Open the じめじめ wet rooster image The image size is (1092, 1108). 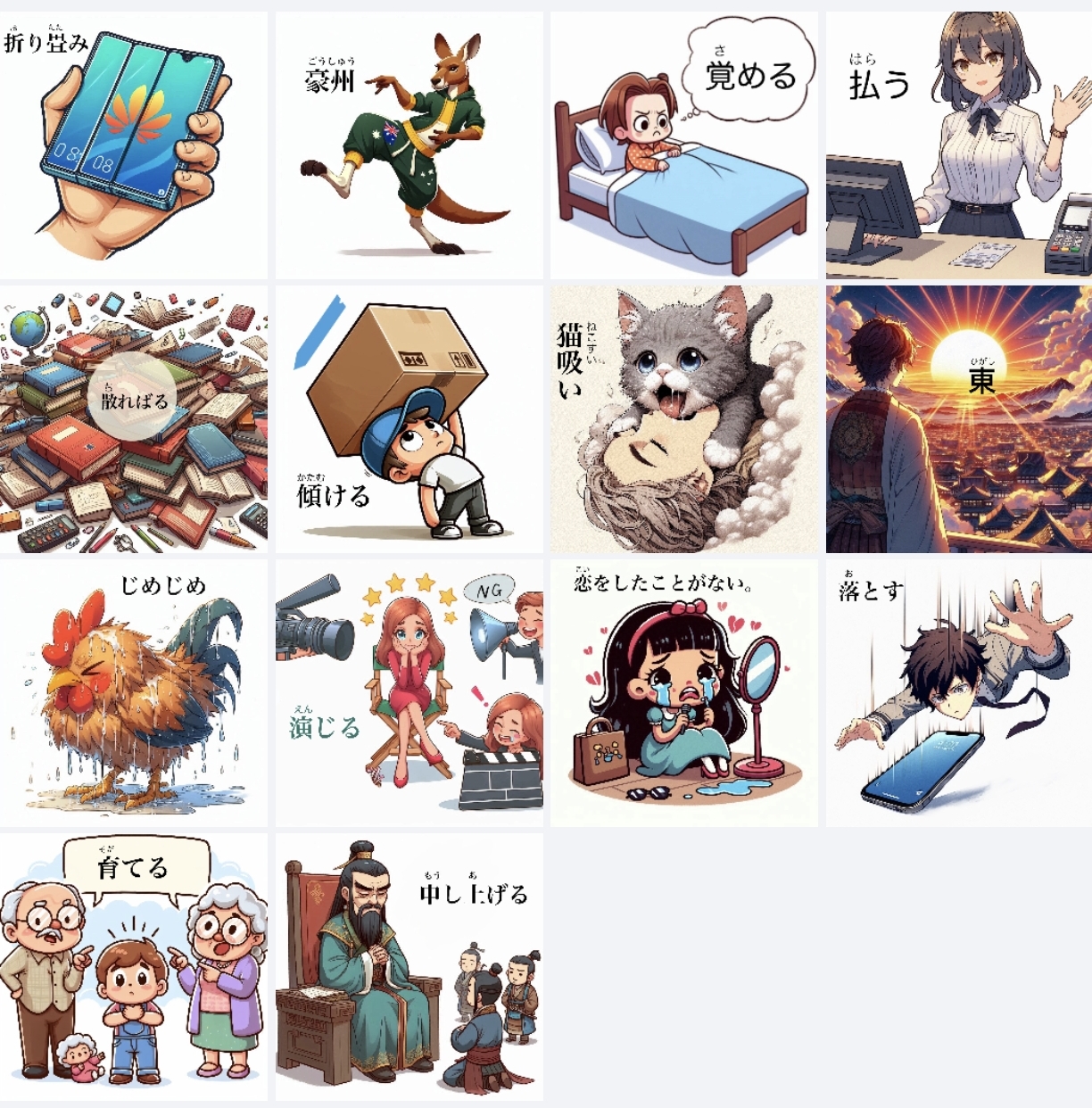point(134,693)
